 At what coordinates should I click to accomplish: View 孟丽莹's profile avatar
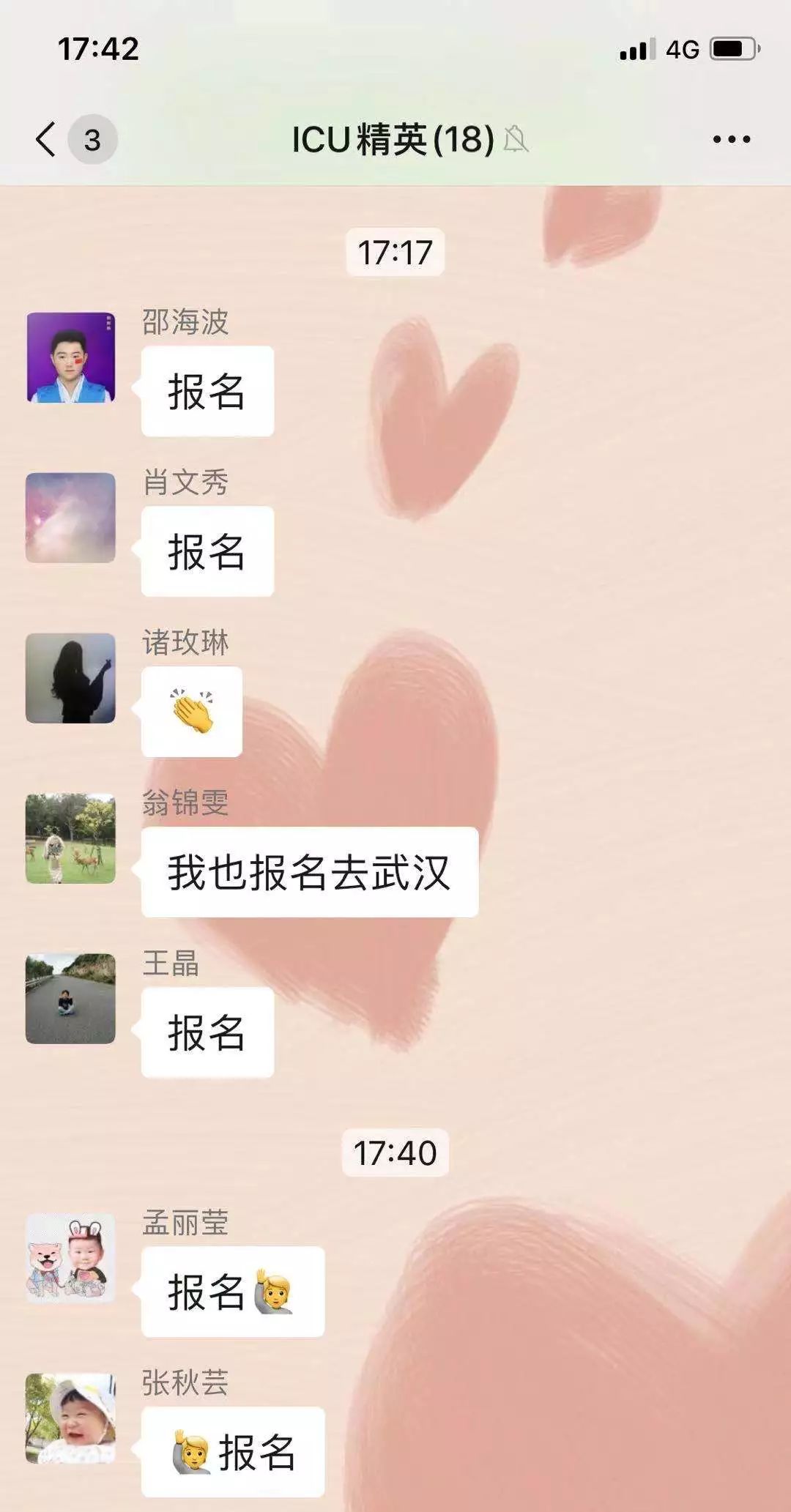pos(70,1258)
